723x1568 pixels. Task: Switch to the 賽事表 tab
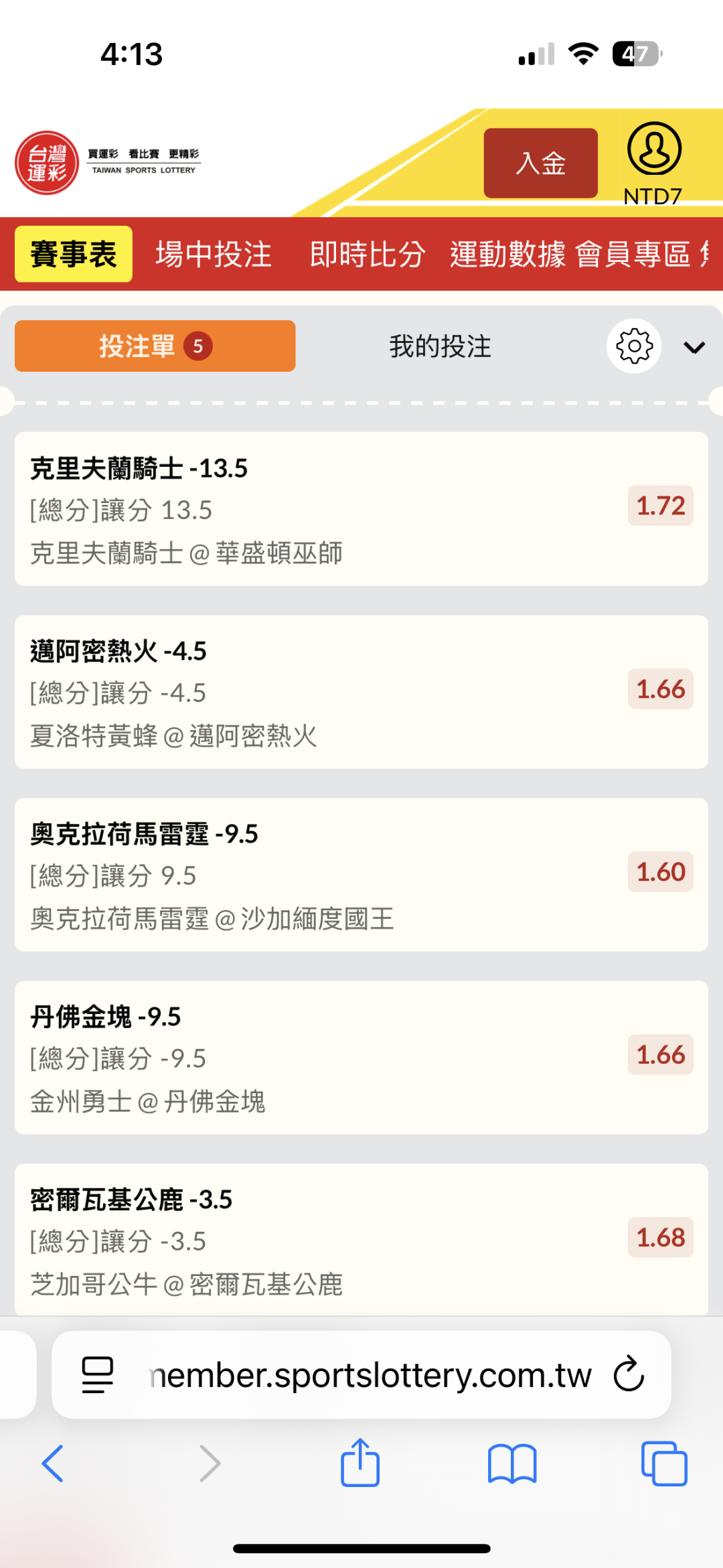click(x=74, y=255)
